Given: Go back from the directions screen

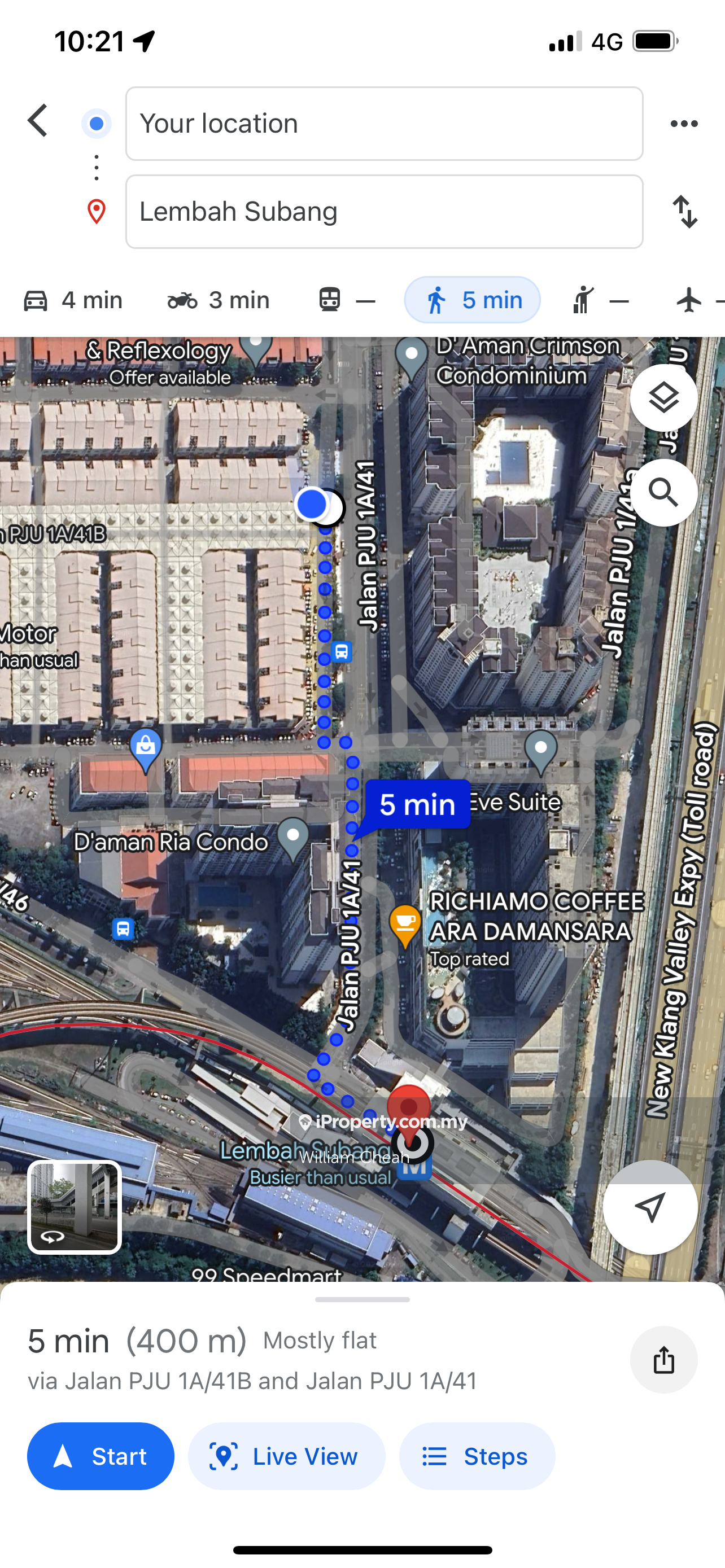Looking at the screenshot, I should 38,121.
